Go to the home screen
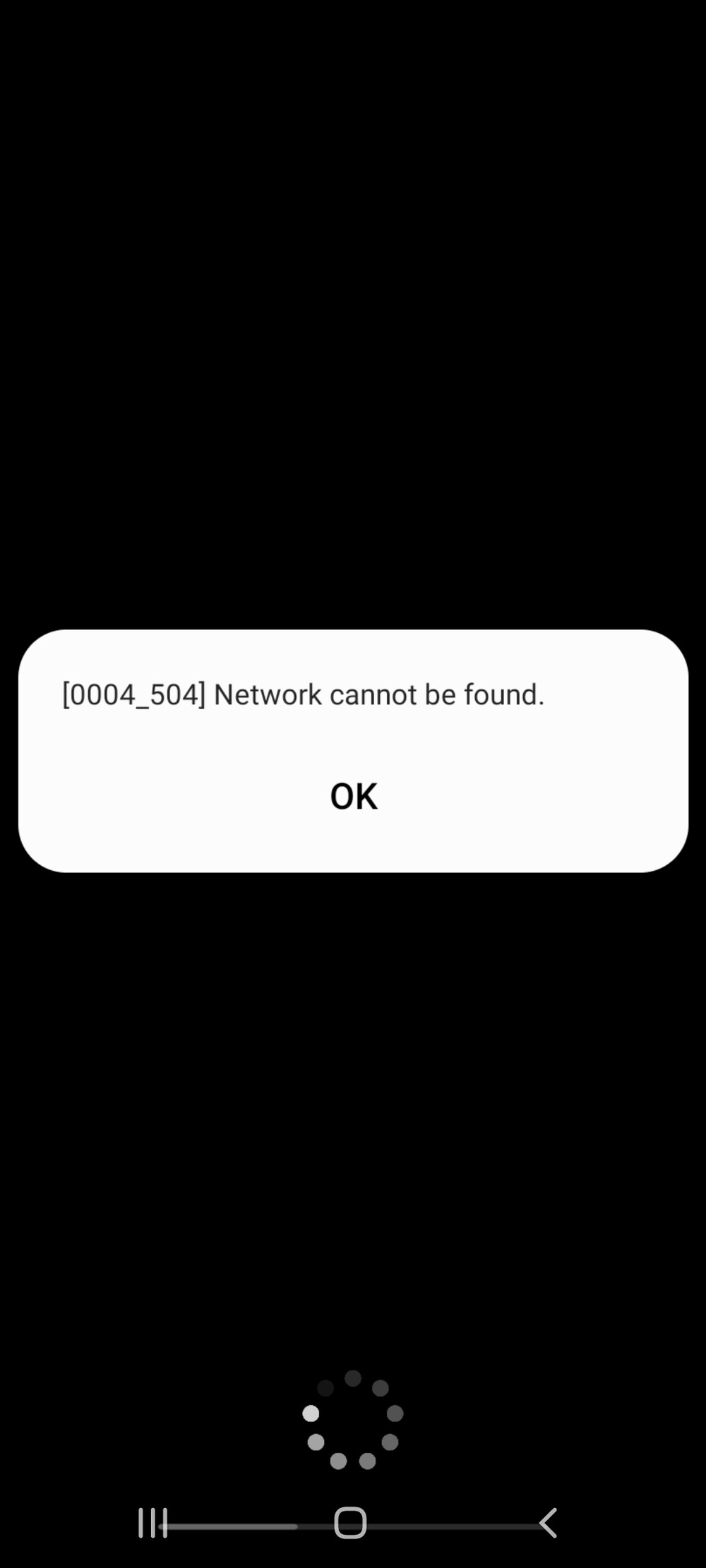The width and height of the screenshot is (706, 1568). [x=350, y=1522]
